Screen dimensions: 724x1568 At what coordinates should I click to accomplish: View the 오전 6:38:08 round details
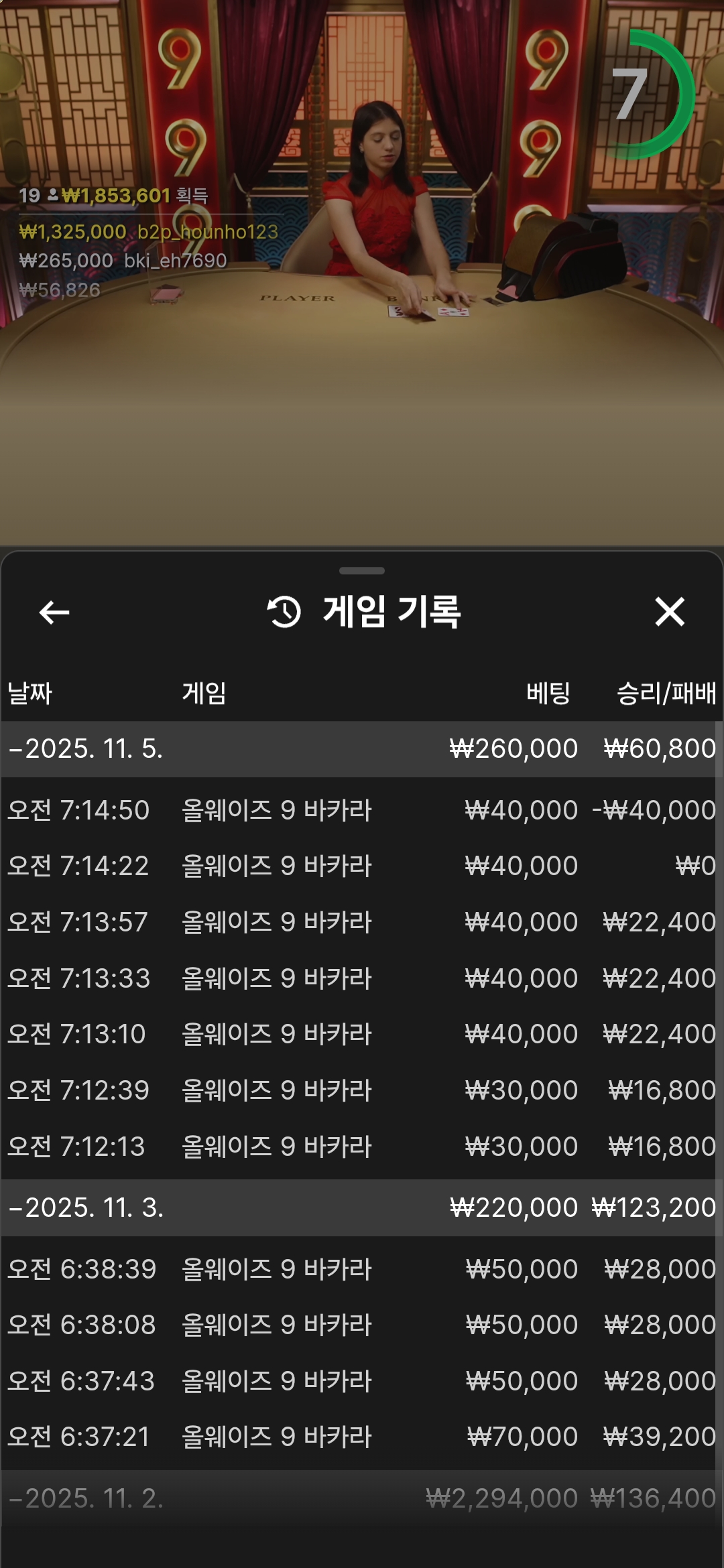click(x=362, y=1325)
